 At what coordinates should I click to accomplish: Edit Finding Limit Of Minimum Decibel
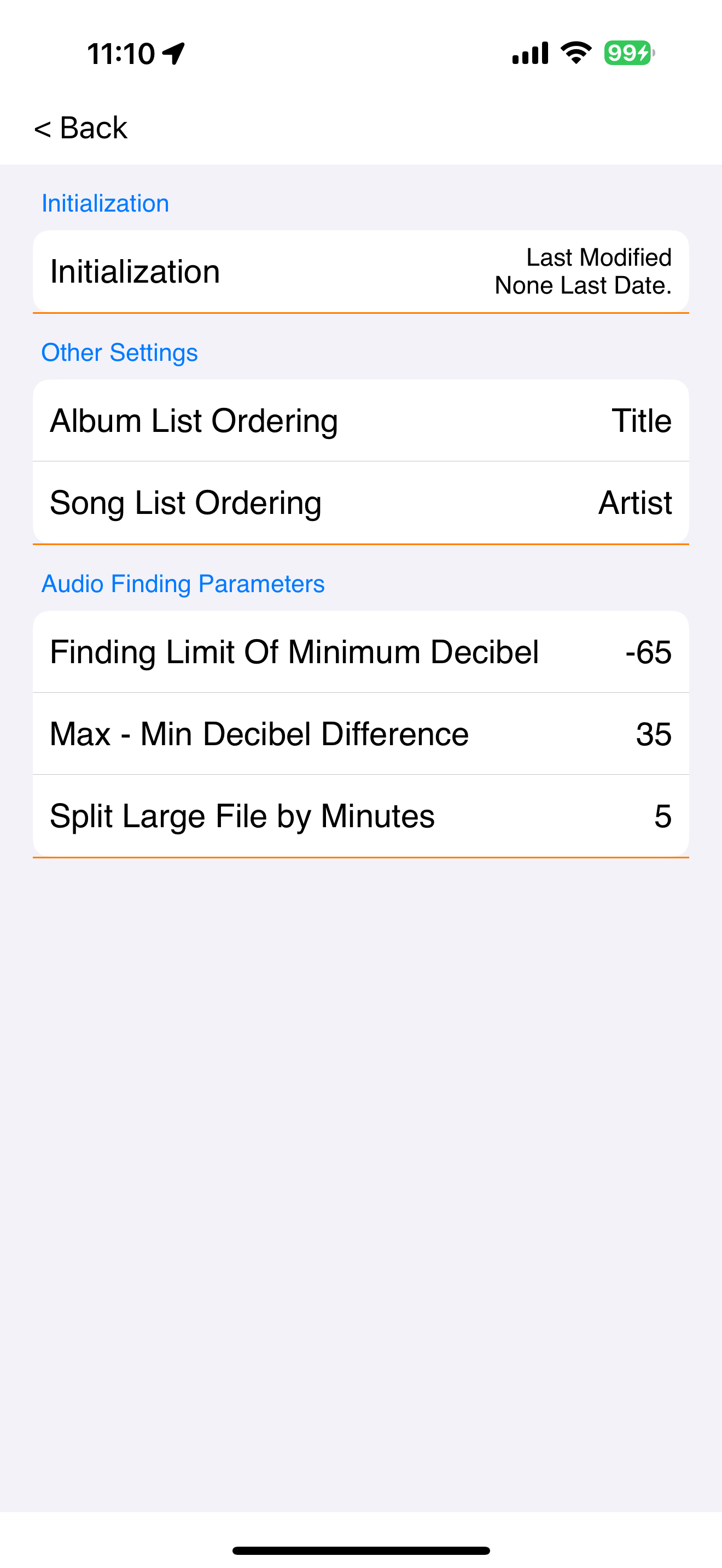point(360,652)
